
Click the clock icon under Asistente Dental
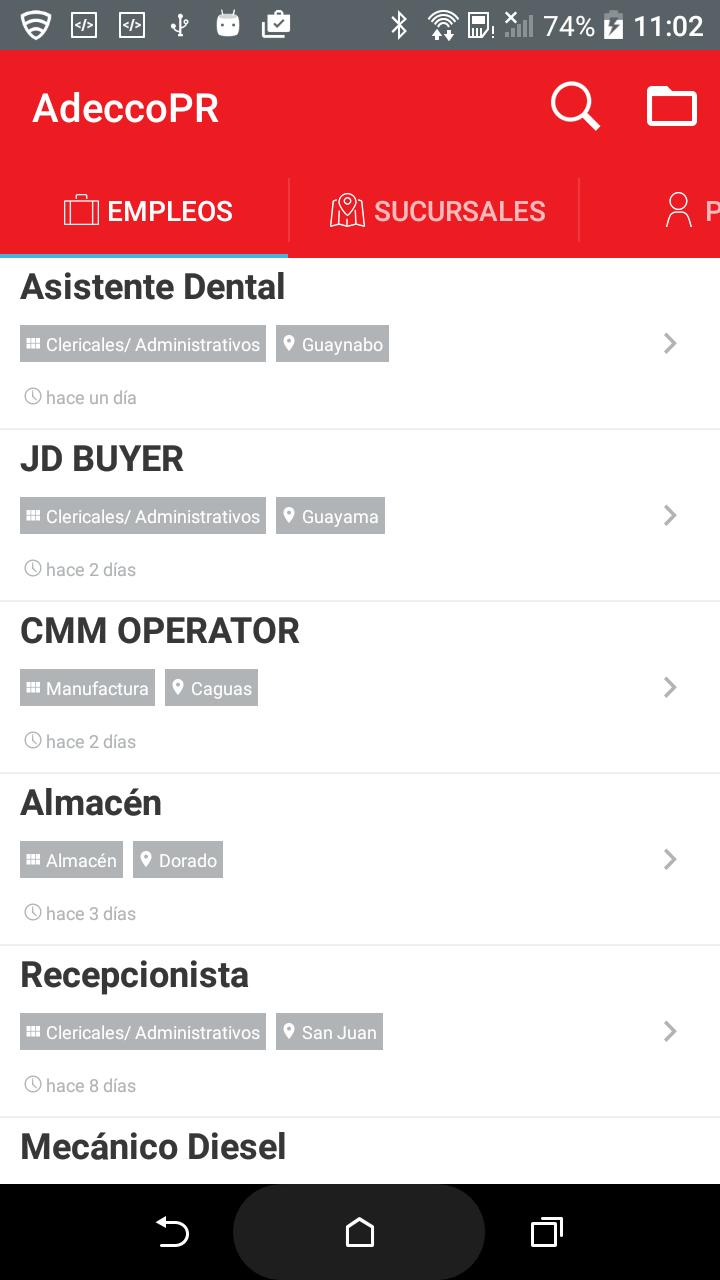pyautogui.click(x=31, y=397)
